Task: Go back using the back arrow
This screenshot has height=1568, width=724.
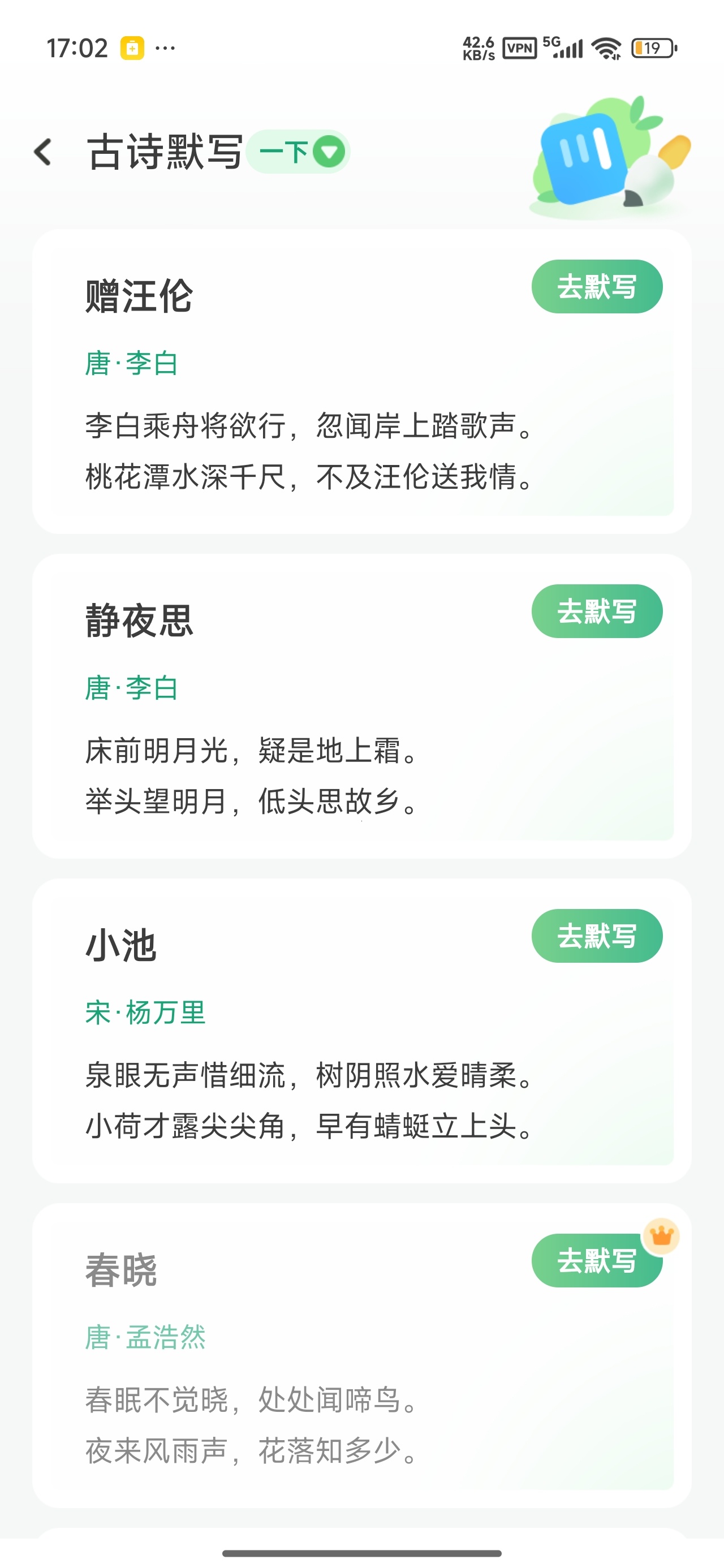Action: [42, 152]
